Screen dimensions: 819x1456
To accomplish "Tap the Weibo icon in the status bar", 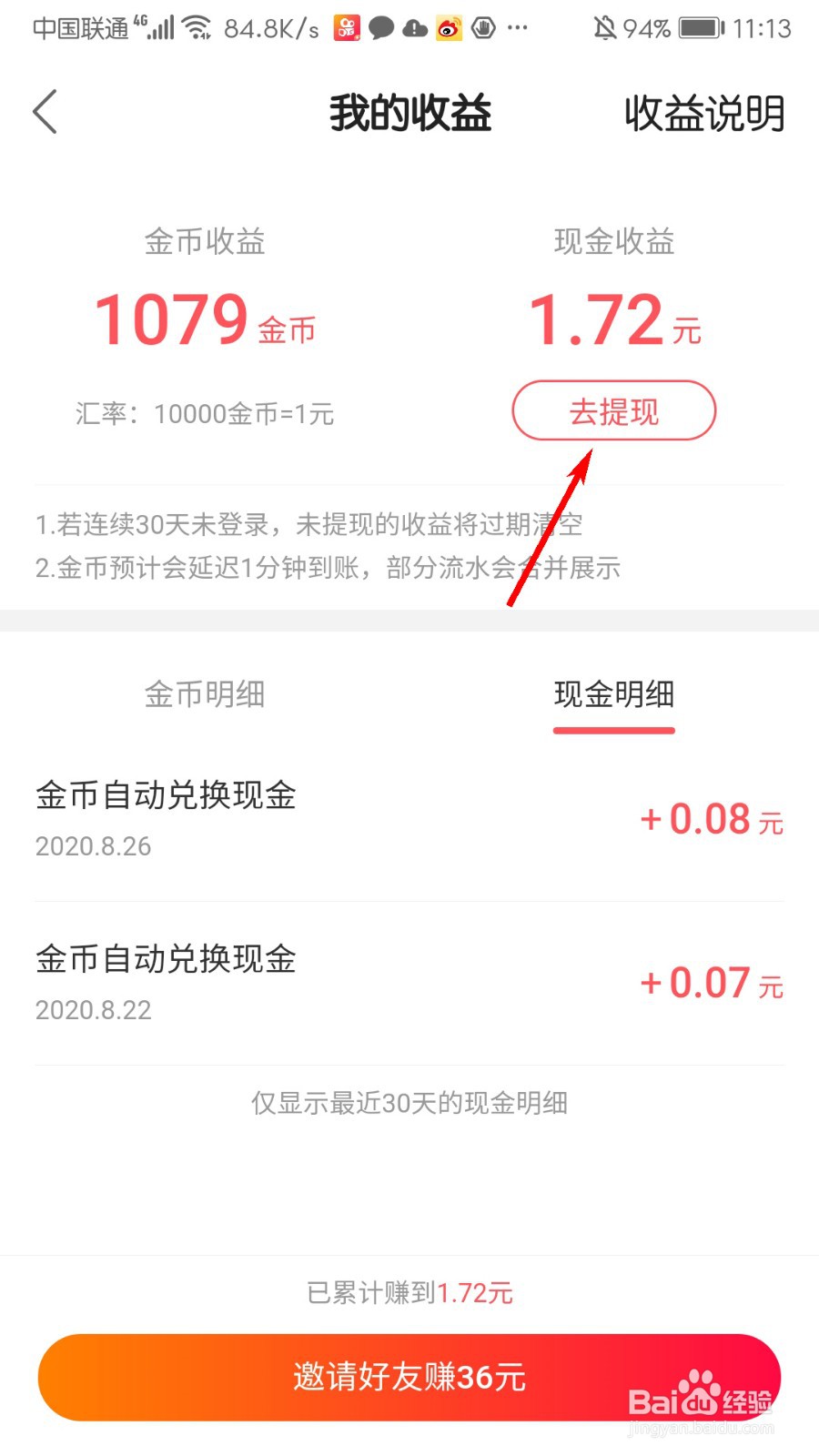I will [448, 28].
